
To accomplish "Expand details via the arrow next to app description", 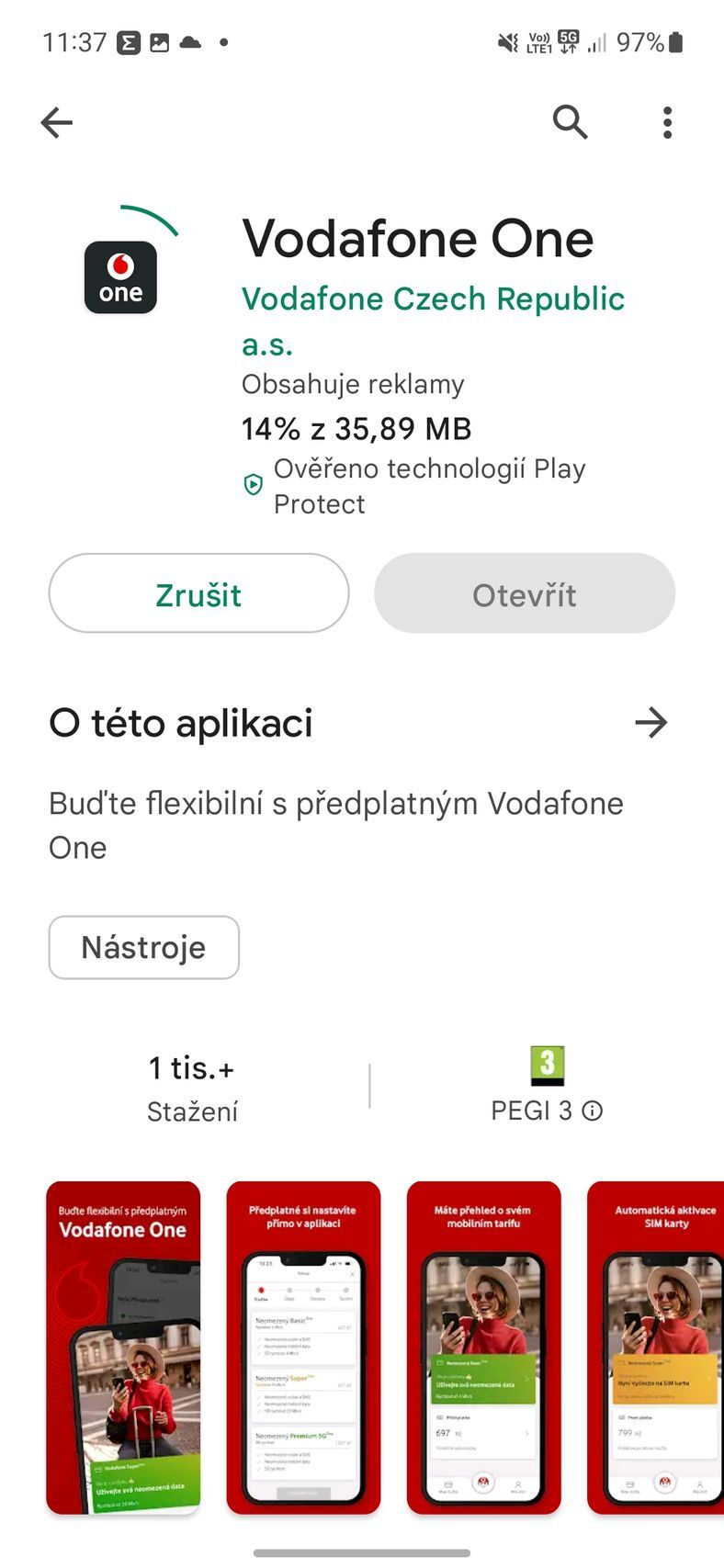I will [x=651, y=722].
